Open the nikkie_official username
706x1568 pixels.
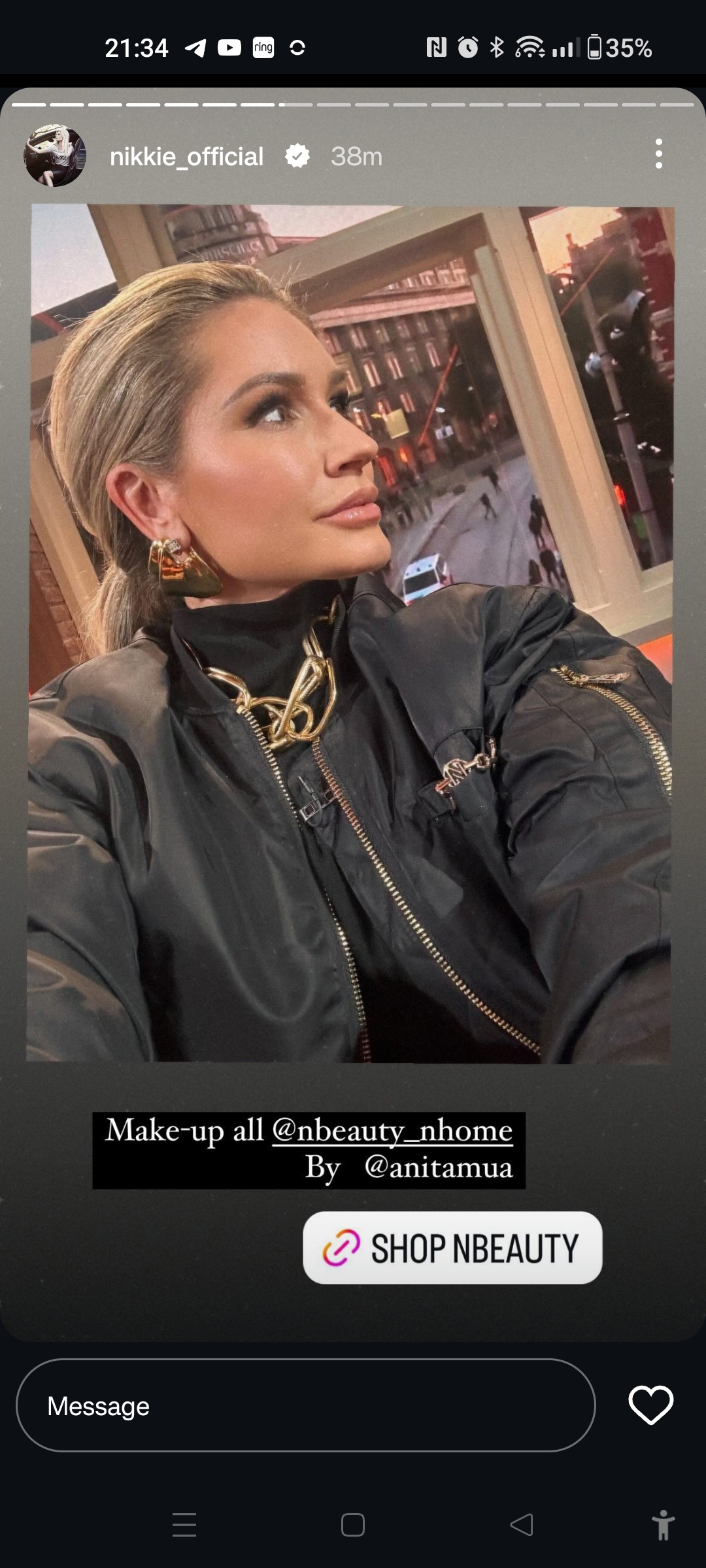click(186, 157)
